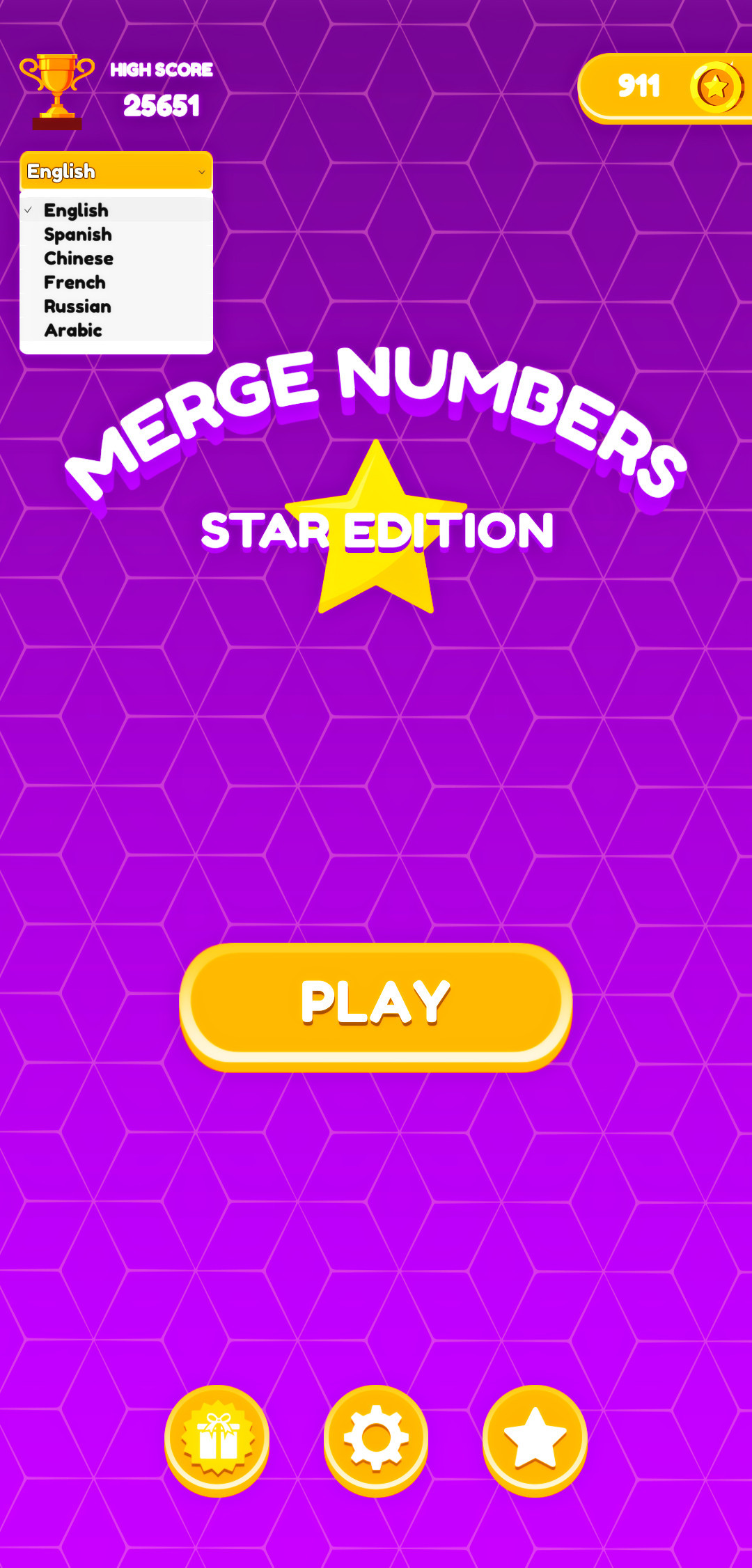
Task: Collapse the English language dropdown
Action: click(x=116, y=171)
